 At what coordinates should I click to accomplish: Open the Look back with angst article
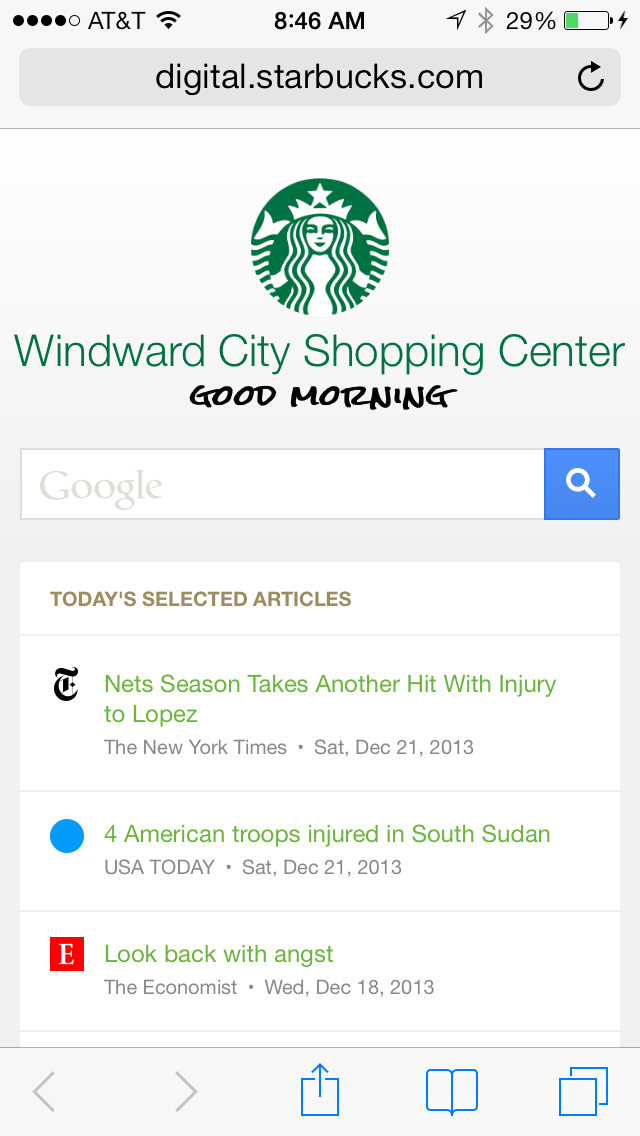point(219,953)
